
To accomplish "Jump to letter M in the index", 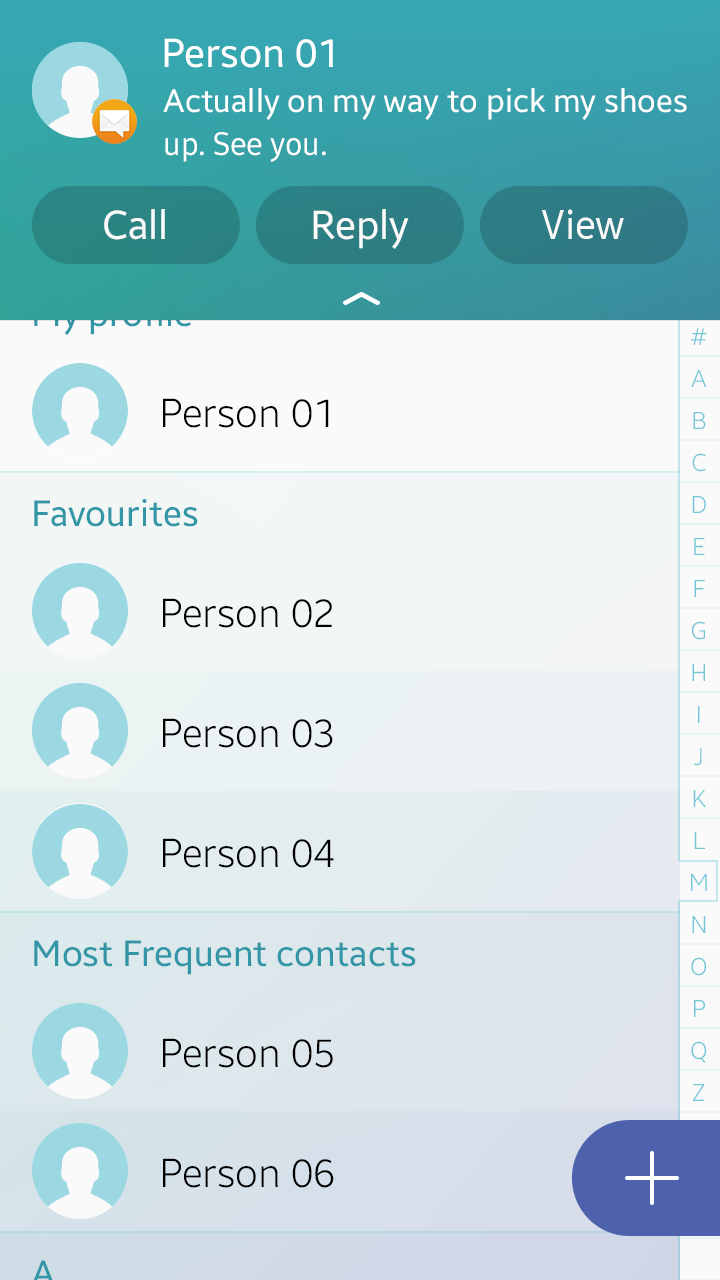I will 699,882.
